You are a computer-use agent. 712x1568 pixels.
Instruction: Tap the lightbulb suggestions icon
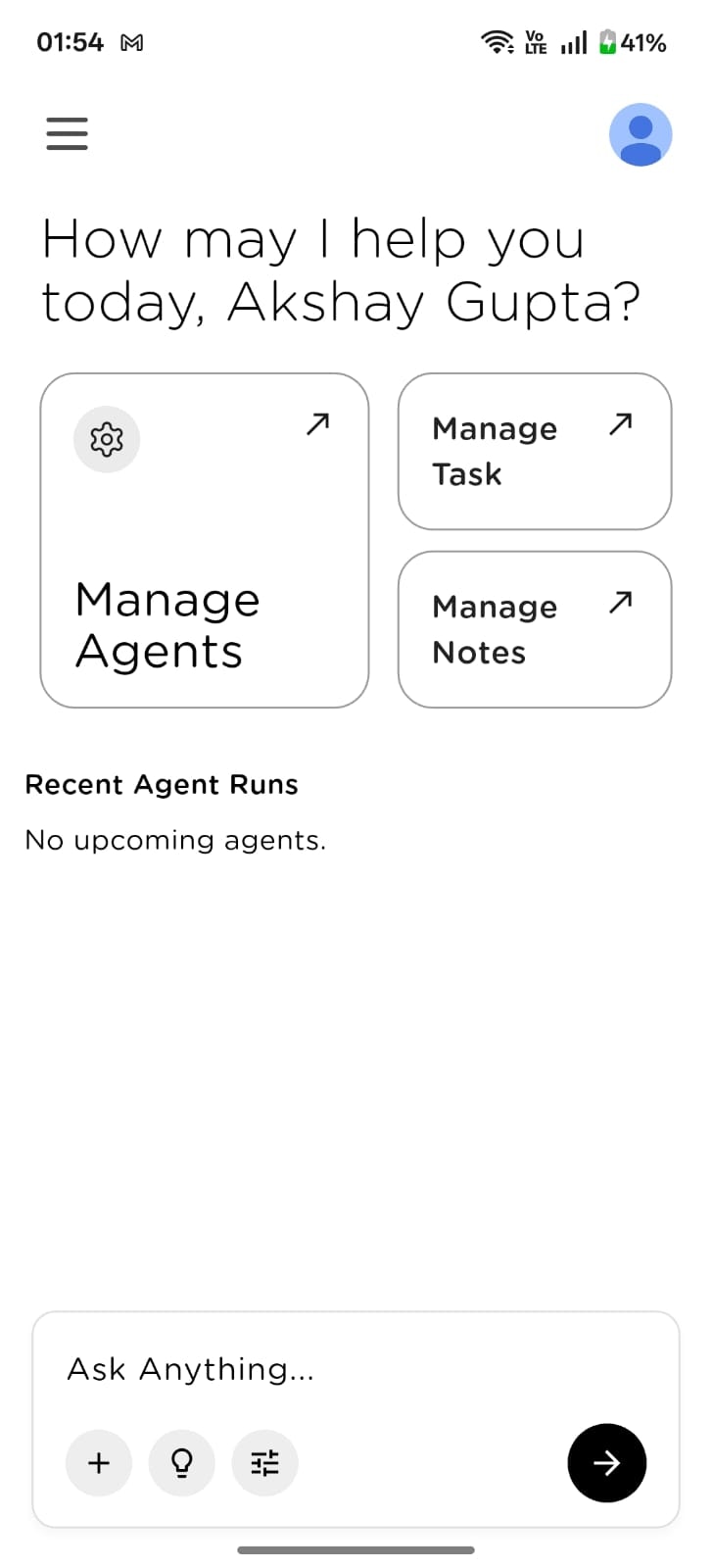pos(182,1463)
